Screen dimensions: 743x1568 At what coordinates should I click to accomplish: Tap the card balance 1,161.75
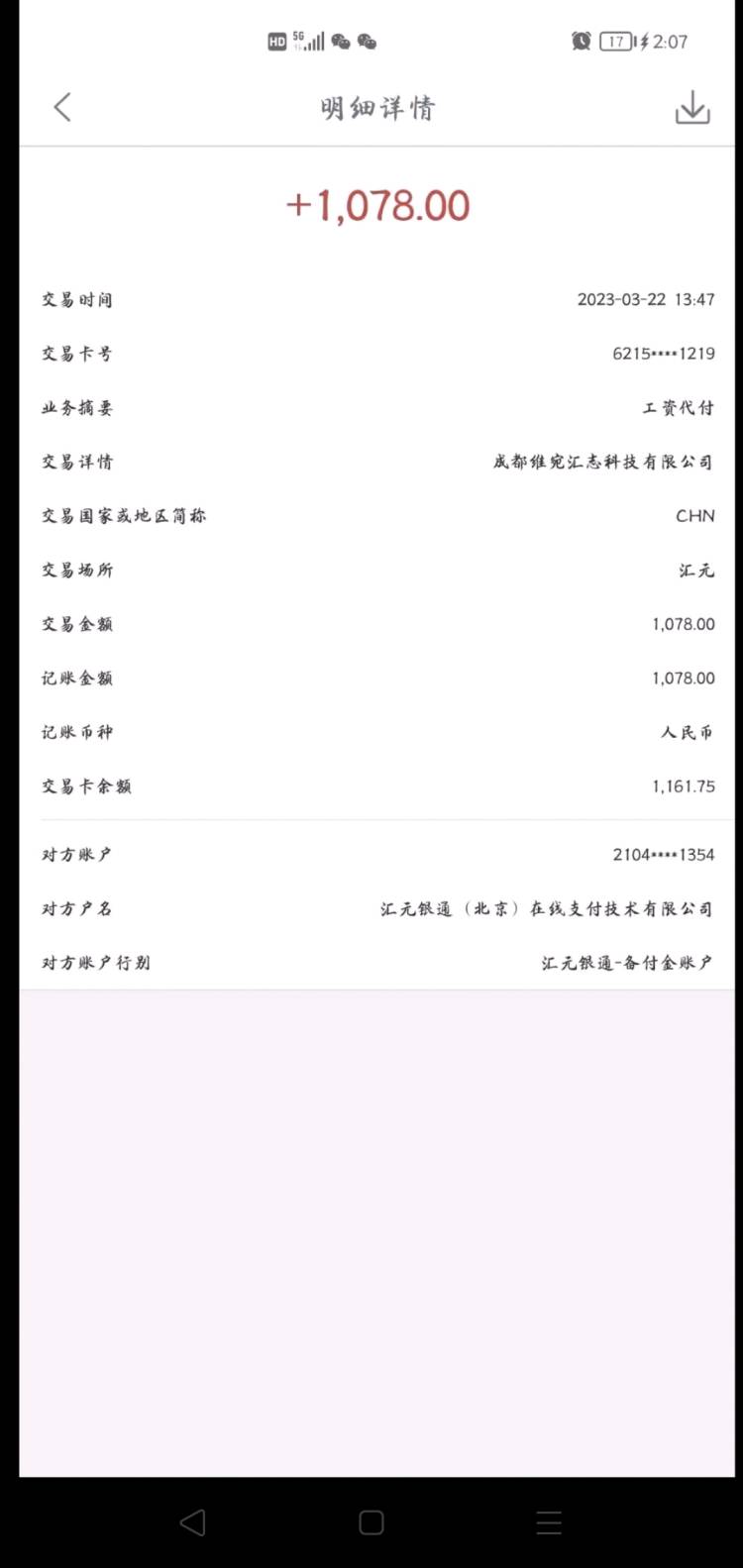[682, 785]
